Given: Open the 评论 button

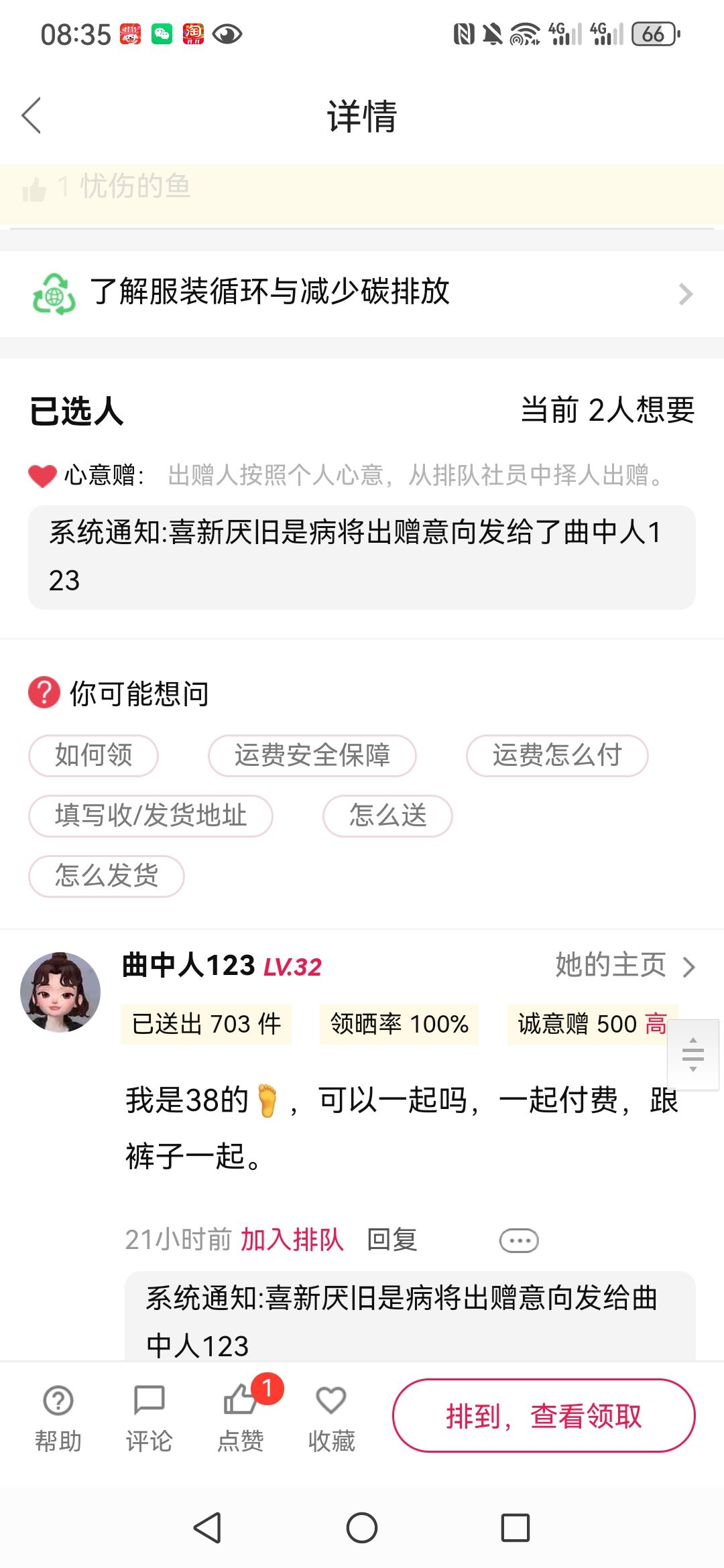Looking at the screenshot, I should tap(149, 1417).
